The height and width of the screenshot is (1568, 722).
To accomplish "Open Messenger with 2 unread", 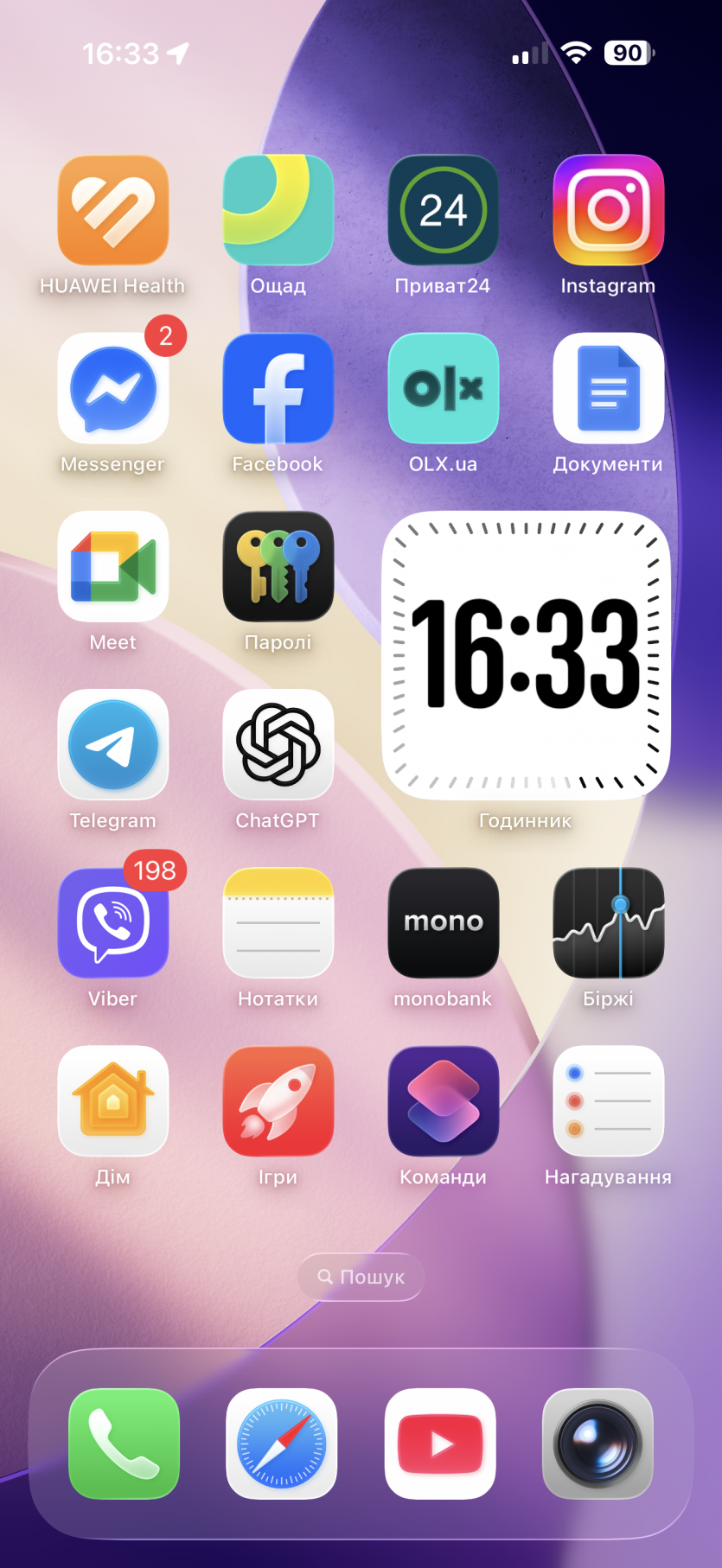I will pyautogui.click(x=112, y=388).
